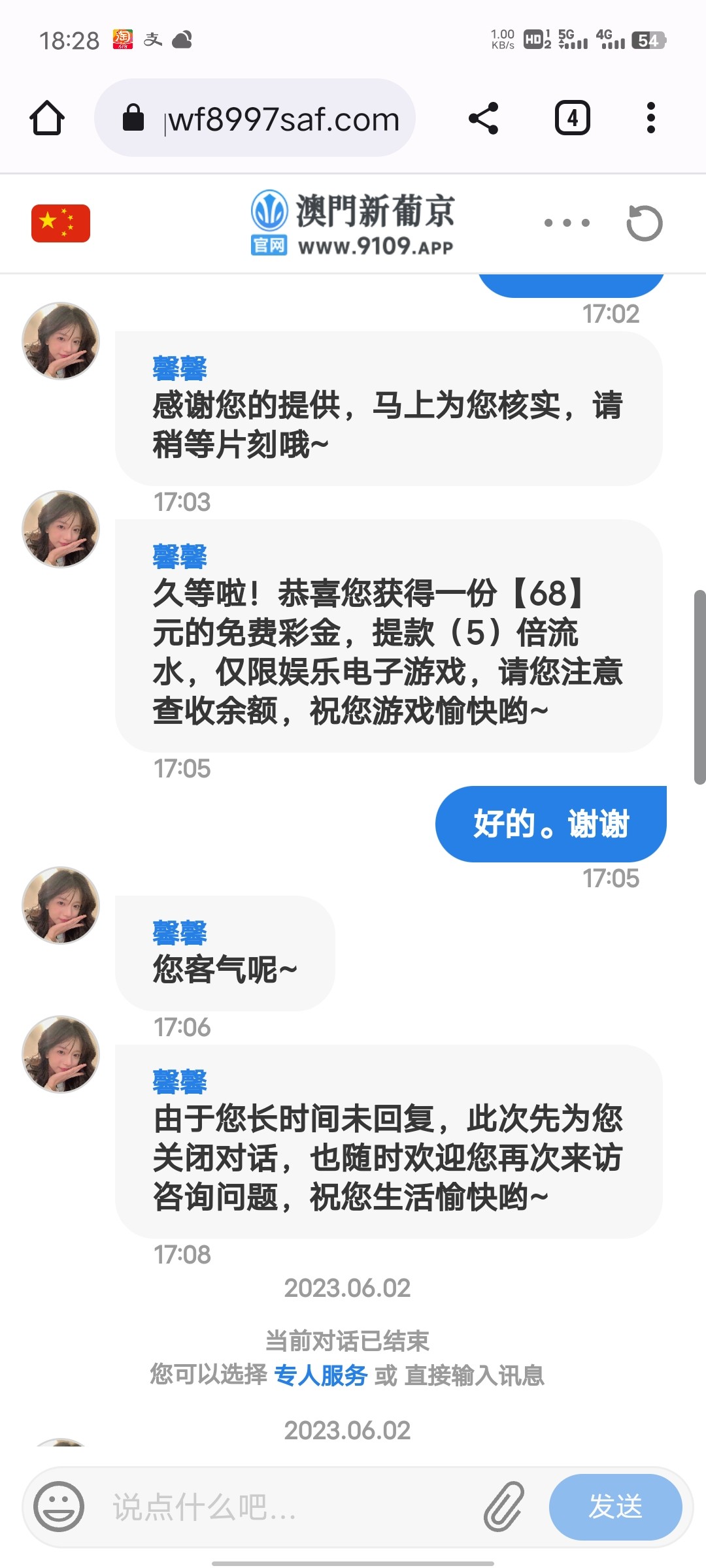Screen dimensions: 706x1568
Task: Tap the 专人服务 link
Action: pyautogui.click(x=320, y=1375)
